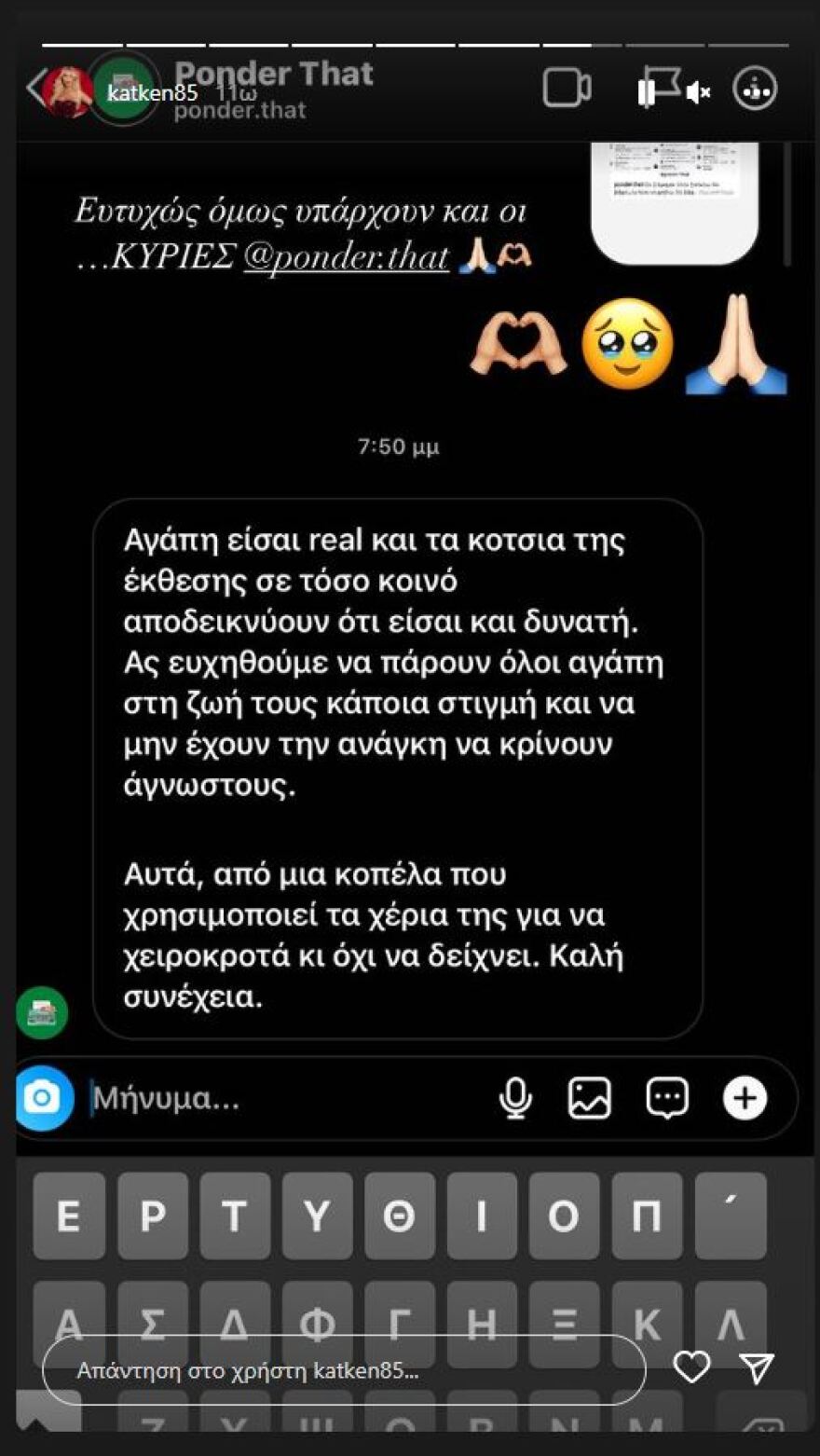This screenshot has height=1456, width=820.
Task: Open the image gallery picker
Action: tap(589, 1099)
